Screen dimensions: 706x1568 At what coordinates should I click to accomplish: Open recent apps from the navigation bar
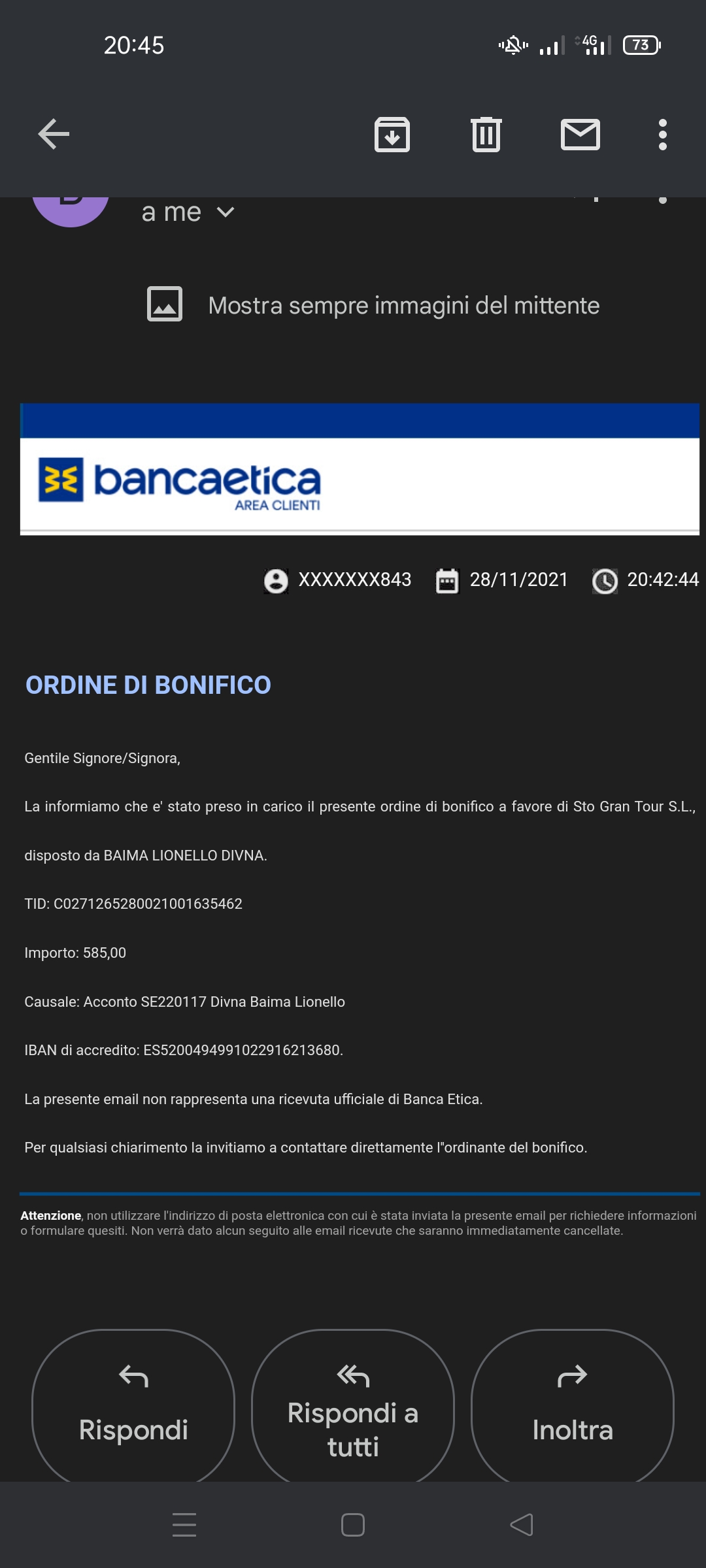(x=184, y=1525)
